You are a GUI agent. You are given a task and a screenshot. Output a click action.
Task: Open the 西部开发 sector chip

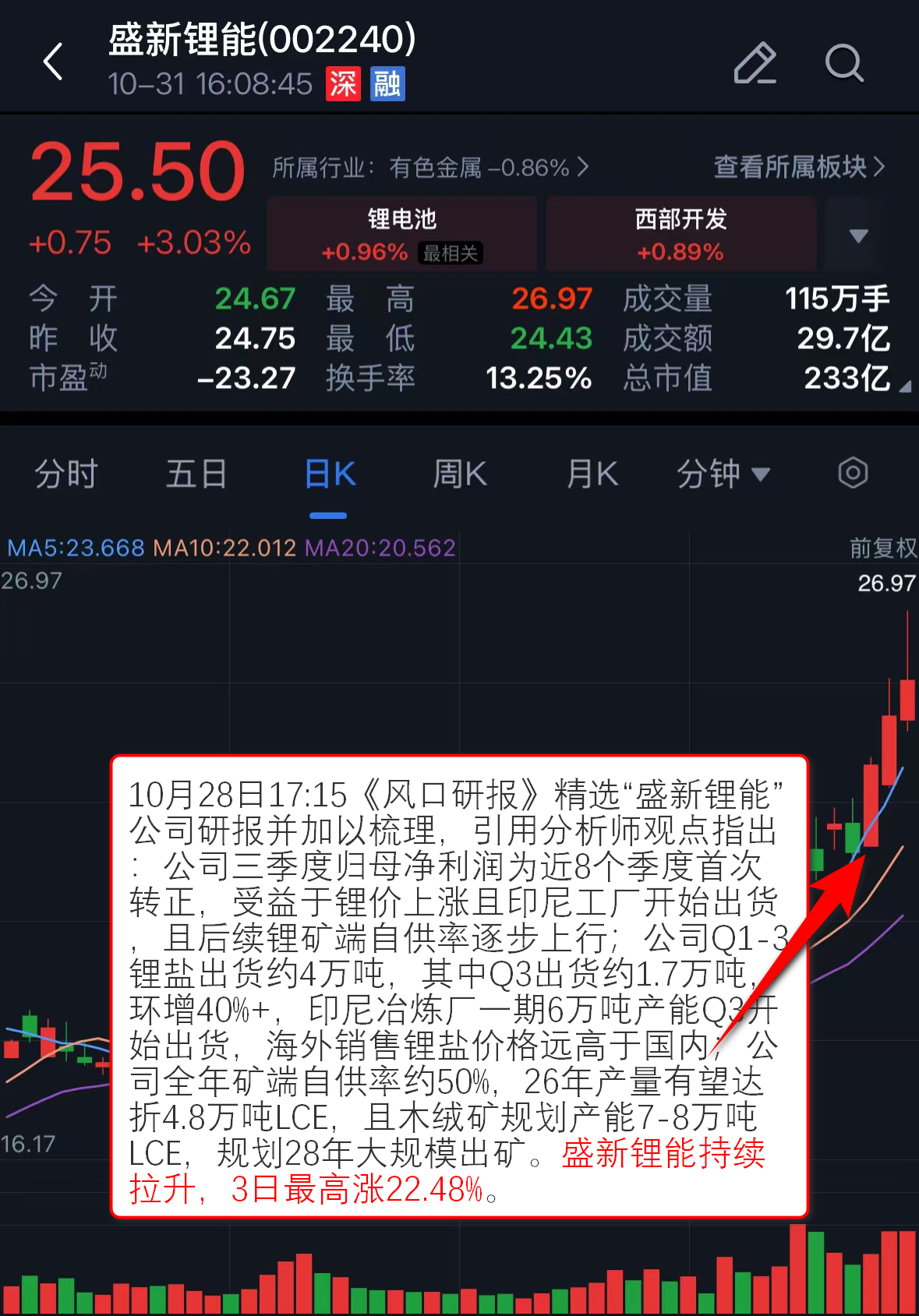[680, 234]
